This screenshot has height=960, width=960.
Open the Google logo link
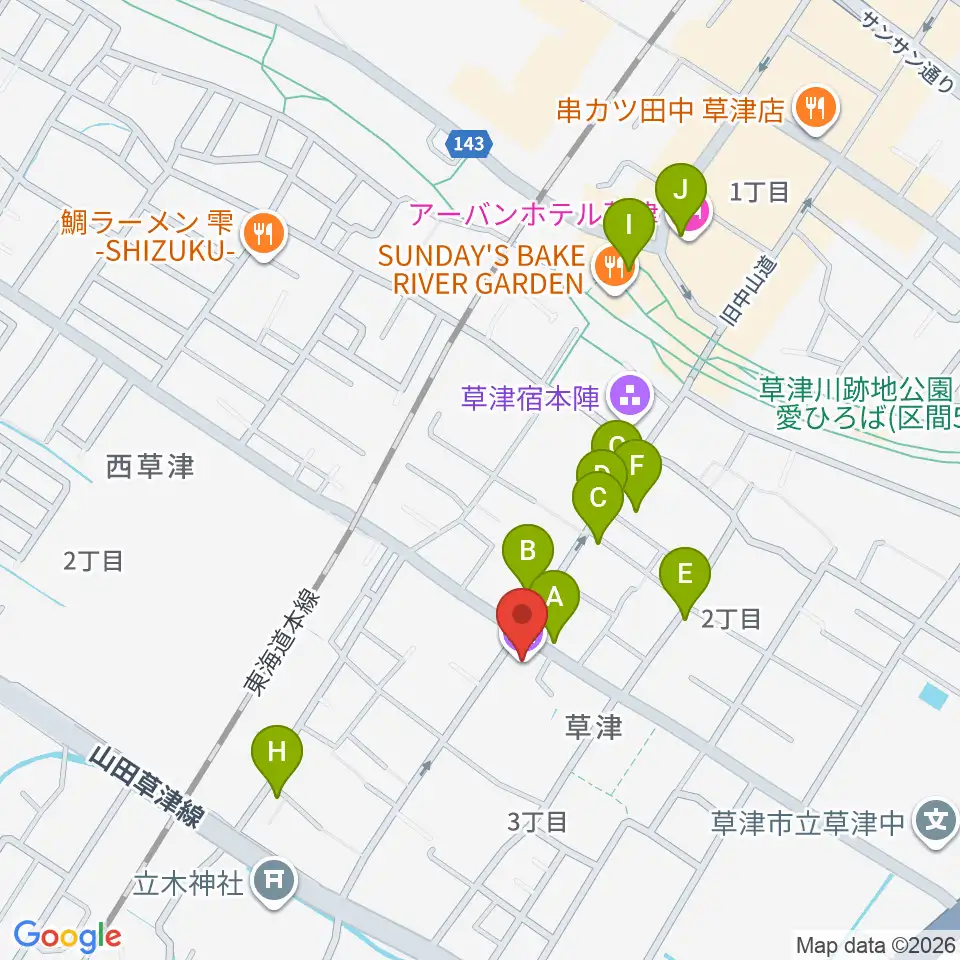click(x=67, y=936)
